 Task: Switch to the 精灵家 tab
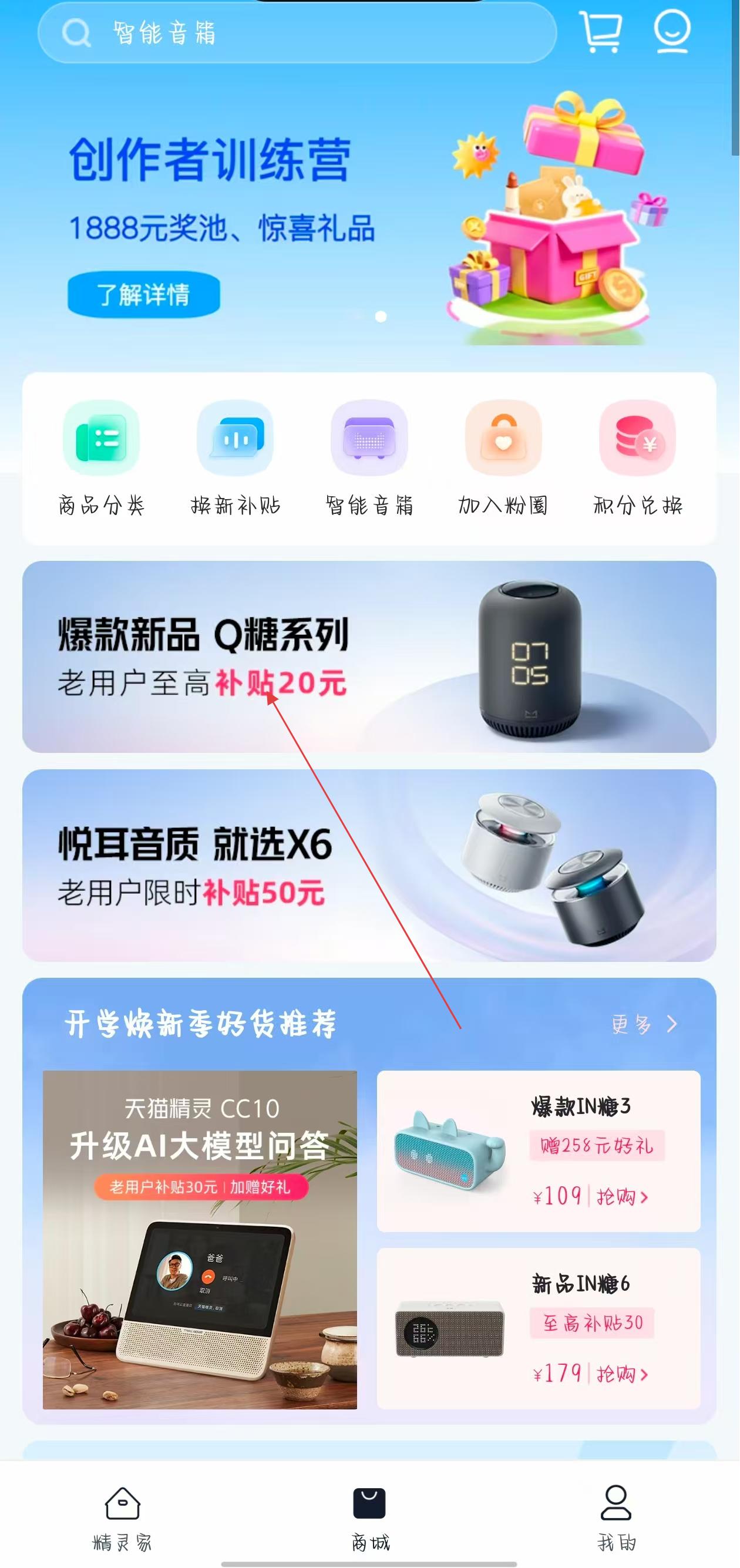(x=122, y=1517)
